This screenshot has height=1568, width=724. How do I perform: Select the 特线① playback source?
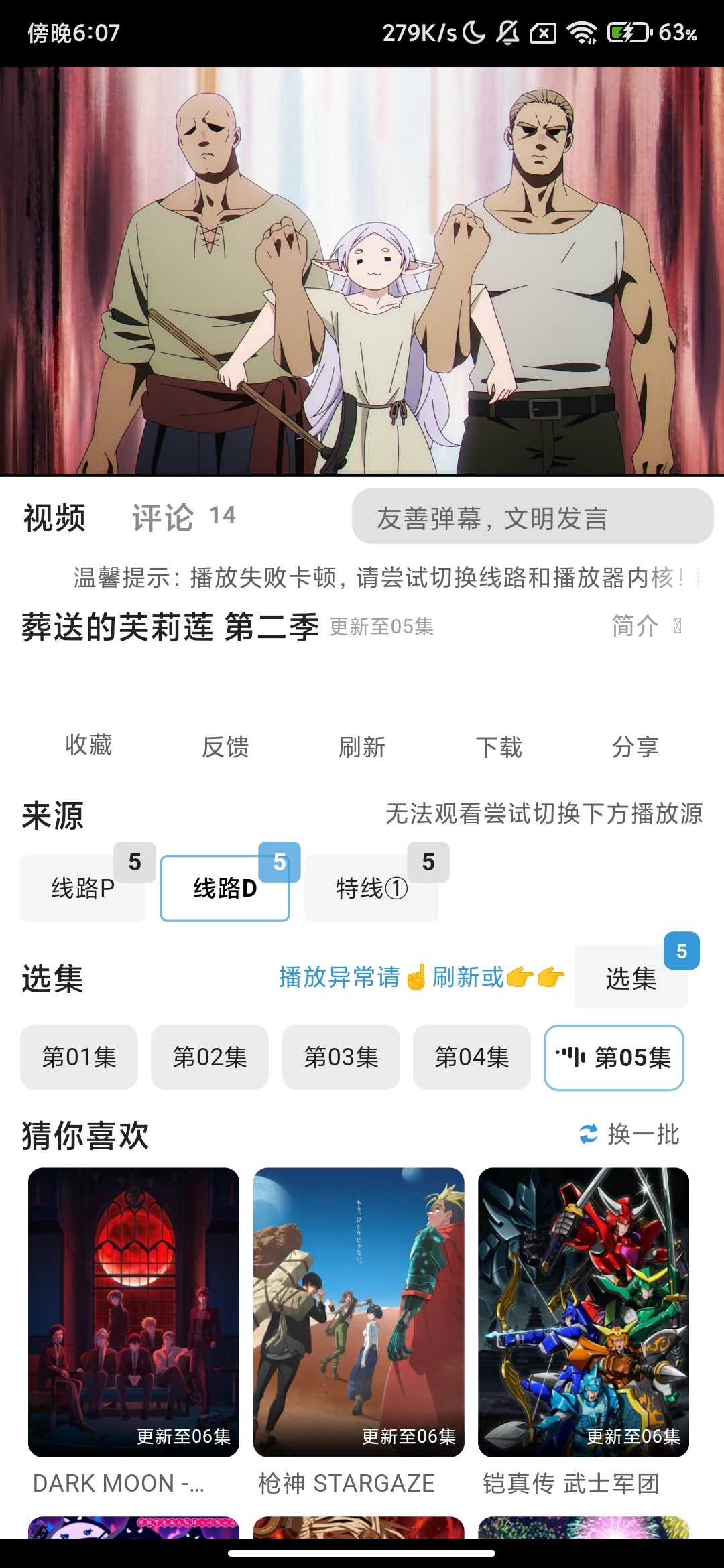371,888
